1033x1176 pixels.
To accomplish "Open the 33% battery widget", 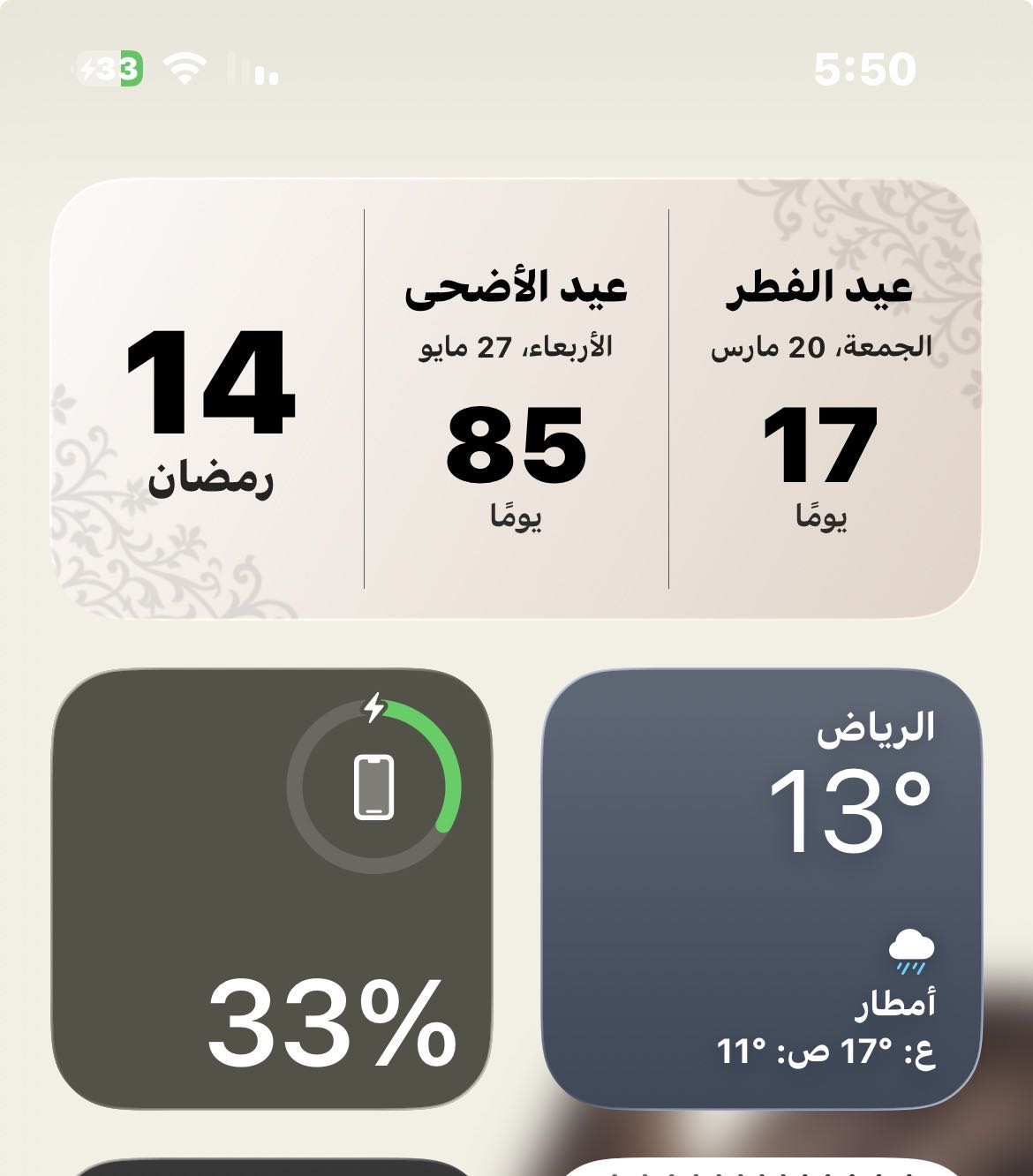I will pos(272,887).
